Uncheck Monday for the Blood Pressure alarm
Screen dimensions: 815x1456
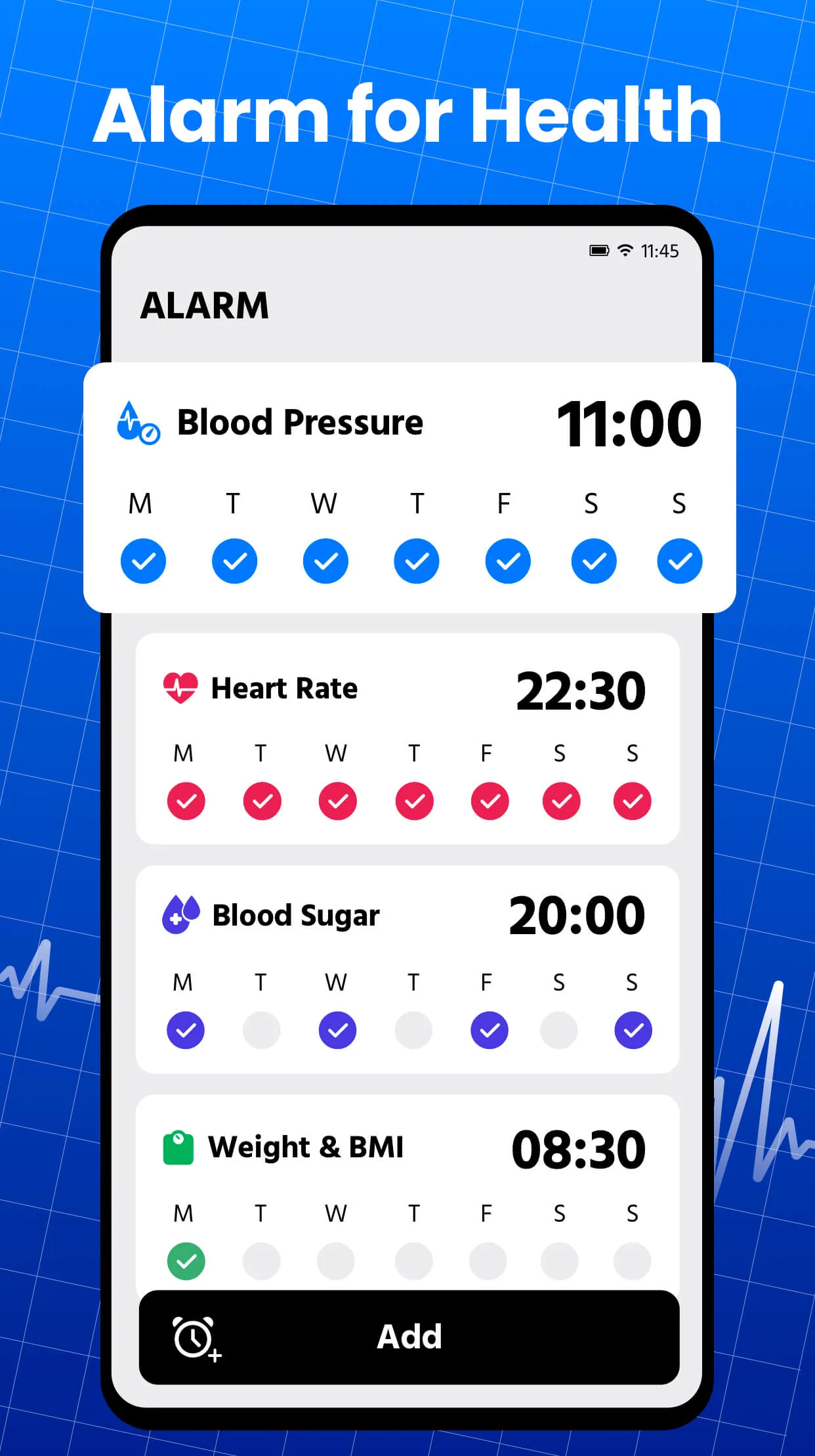tap(143, 561)
